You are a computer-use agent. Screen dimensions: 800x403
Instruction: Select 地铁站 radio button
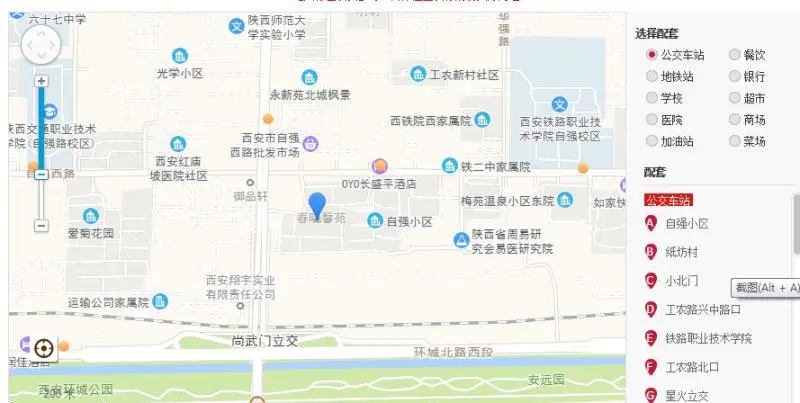(x=652, y=77)
